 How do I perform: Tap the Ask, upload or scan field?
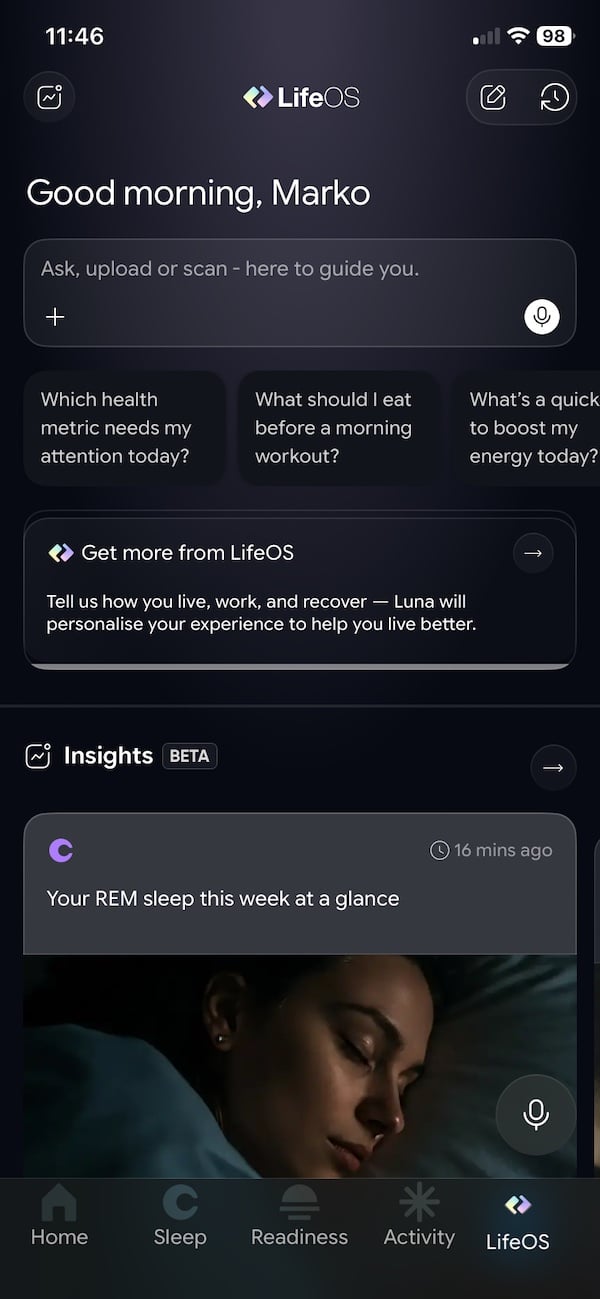pyautogui.click(x=280, y=269)
